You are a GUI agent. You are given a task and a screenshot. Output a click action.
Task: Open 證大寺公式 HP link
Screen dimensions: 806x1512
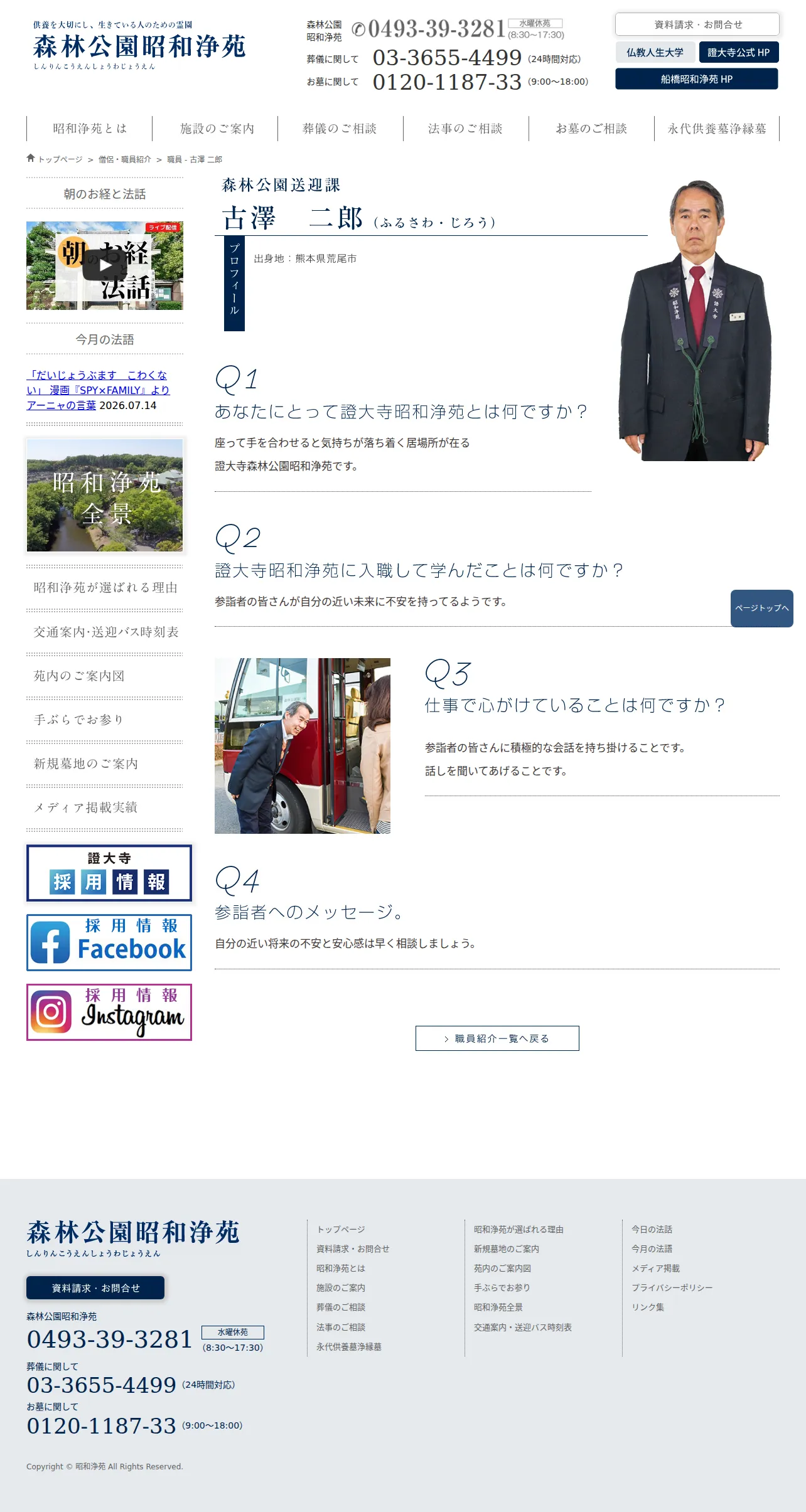[738, 53]
